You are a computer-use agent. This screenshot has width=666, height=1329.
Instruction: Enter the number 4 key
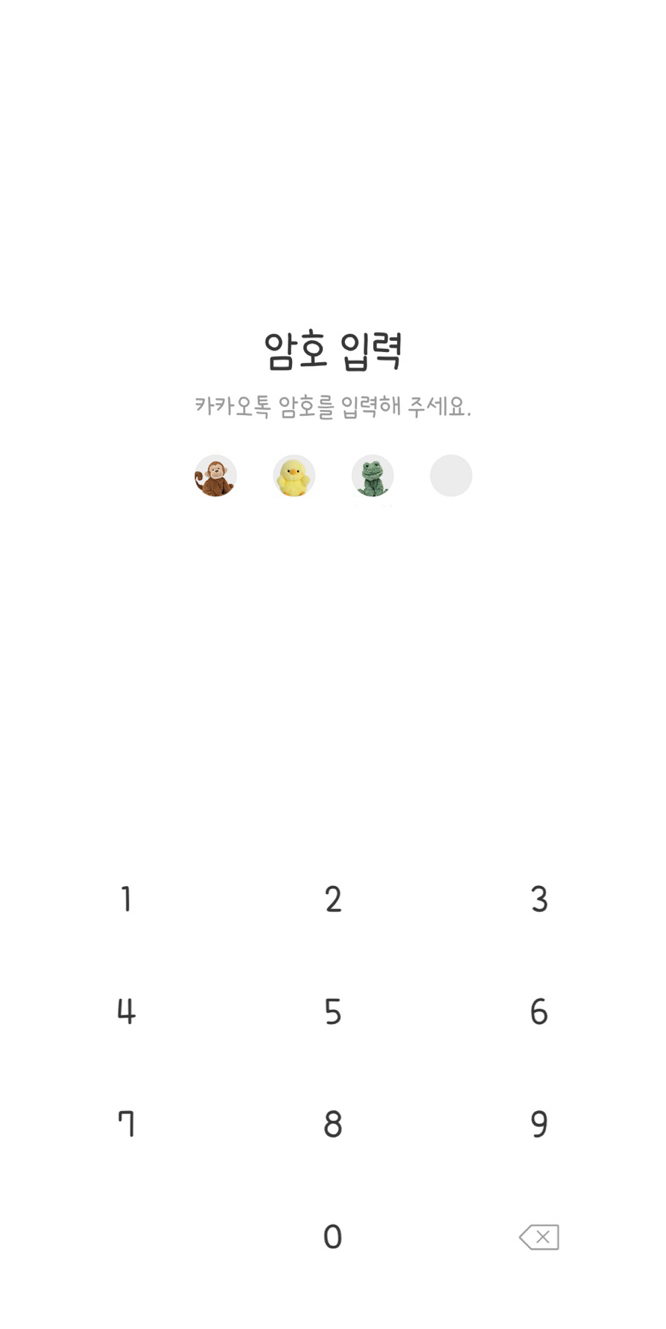coord(126,1012)
